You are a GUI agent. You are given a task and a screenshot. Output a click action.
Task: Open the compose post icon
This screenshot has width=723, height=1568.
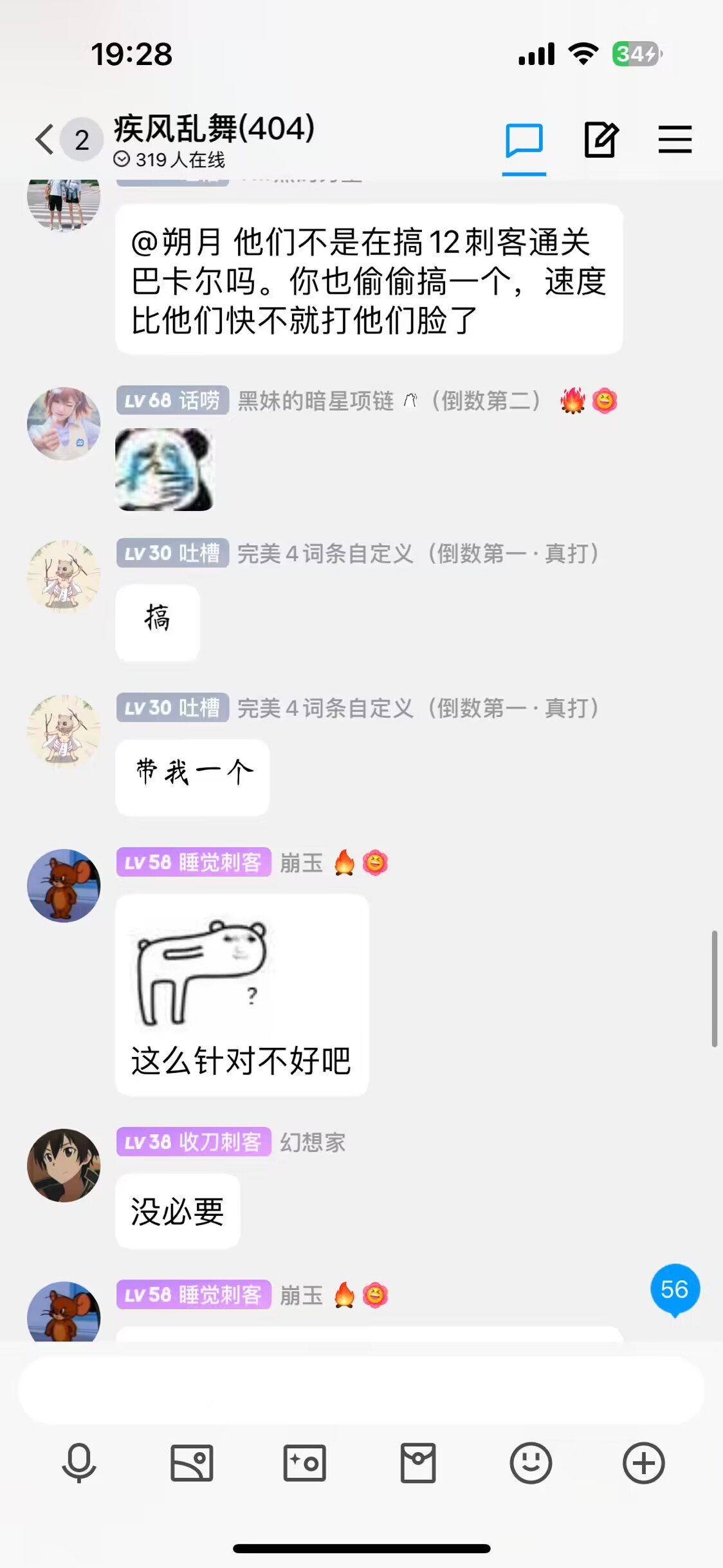click(x=601, y=140)
